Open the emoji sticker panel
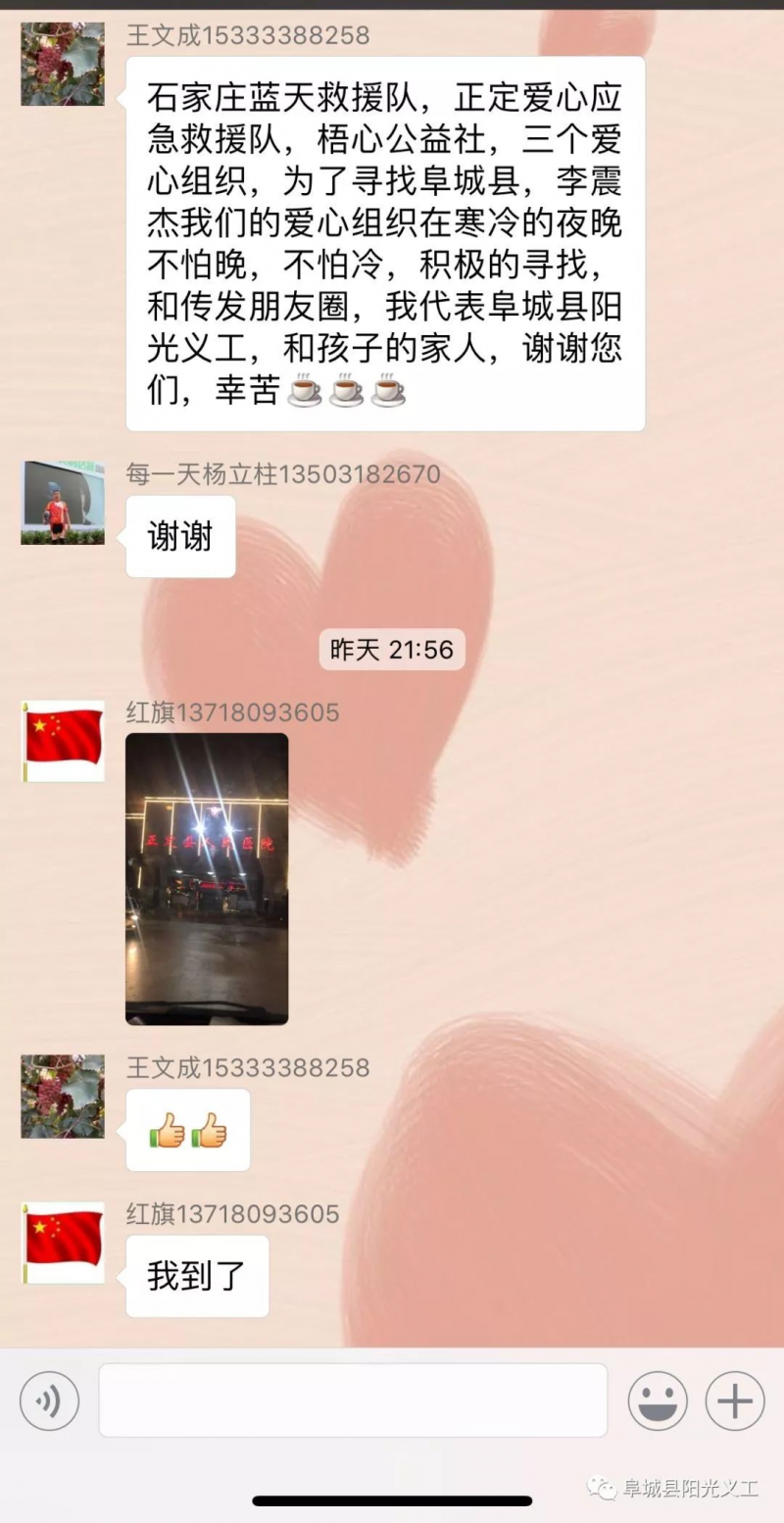Image resolution: width=784 pixels, height=1523 pixels. pos(658,1400)
